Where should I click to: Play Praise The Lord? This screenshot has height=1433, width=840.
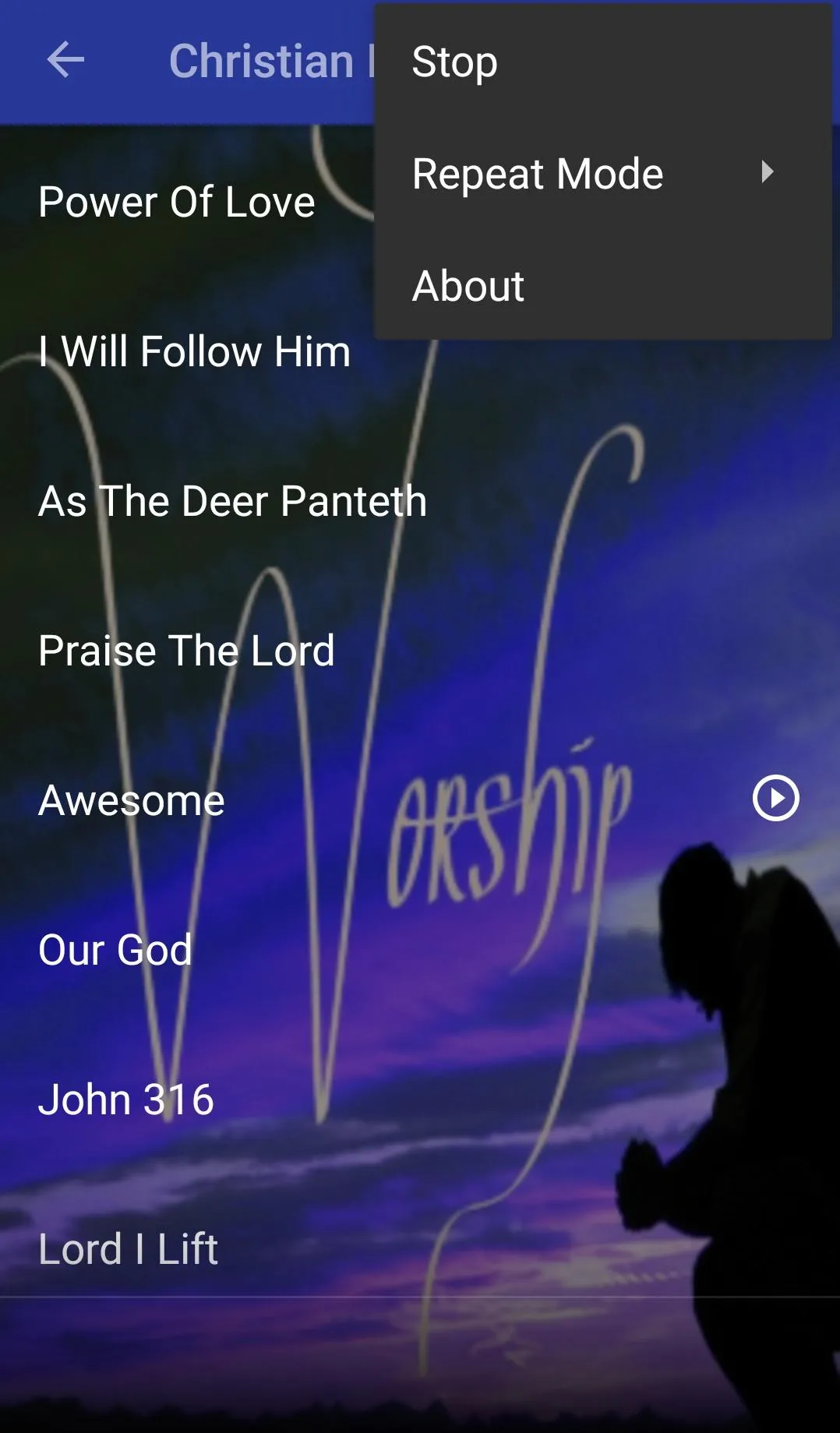pyautogui.click(x=187, y=651)
